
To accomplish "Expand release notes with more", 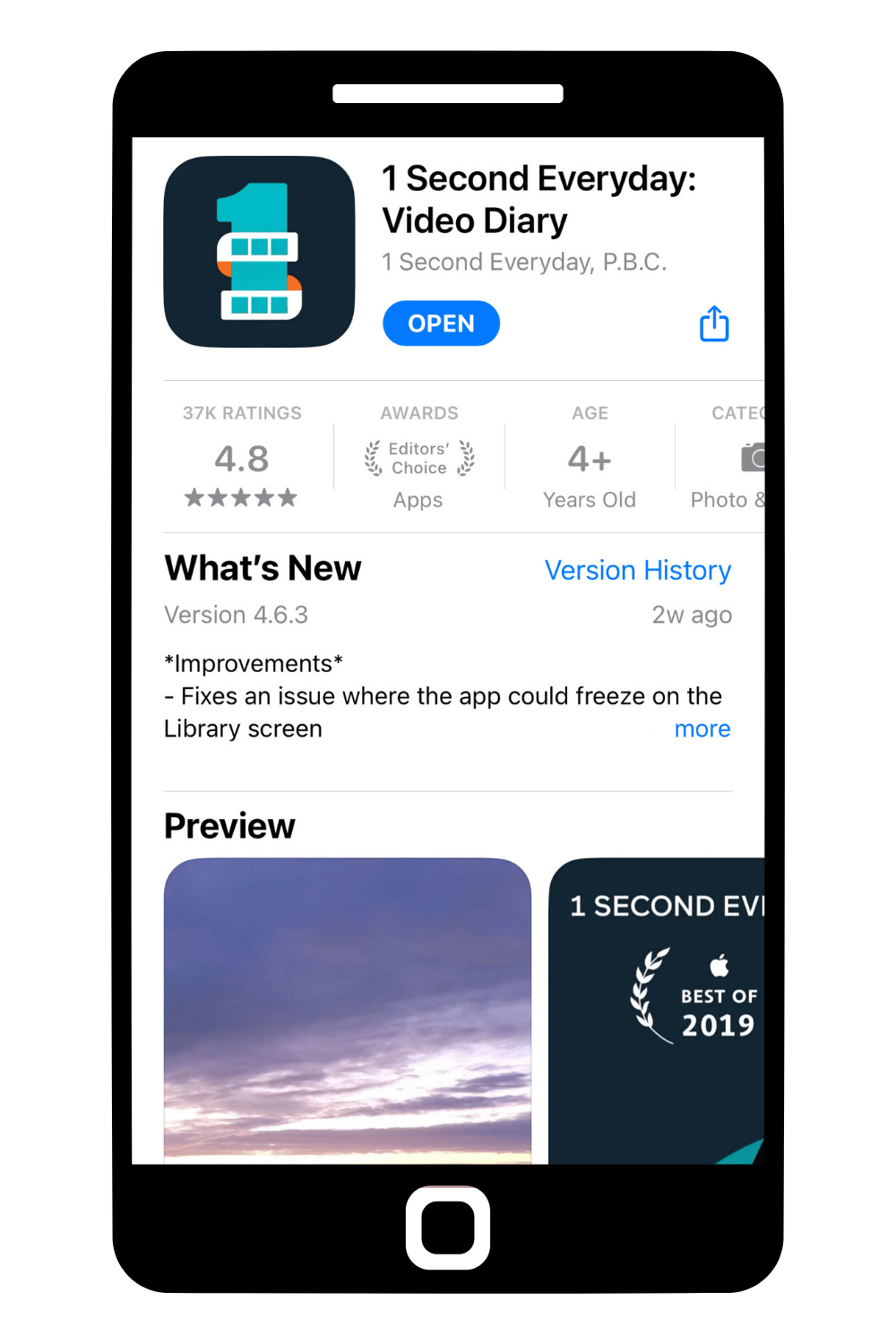I will pyautogui.click(x=702, y=729).
